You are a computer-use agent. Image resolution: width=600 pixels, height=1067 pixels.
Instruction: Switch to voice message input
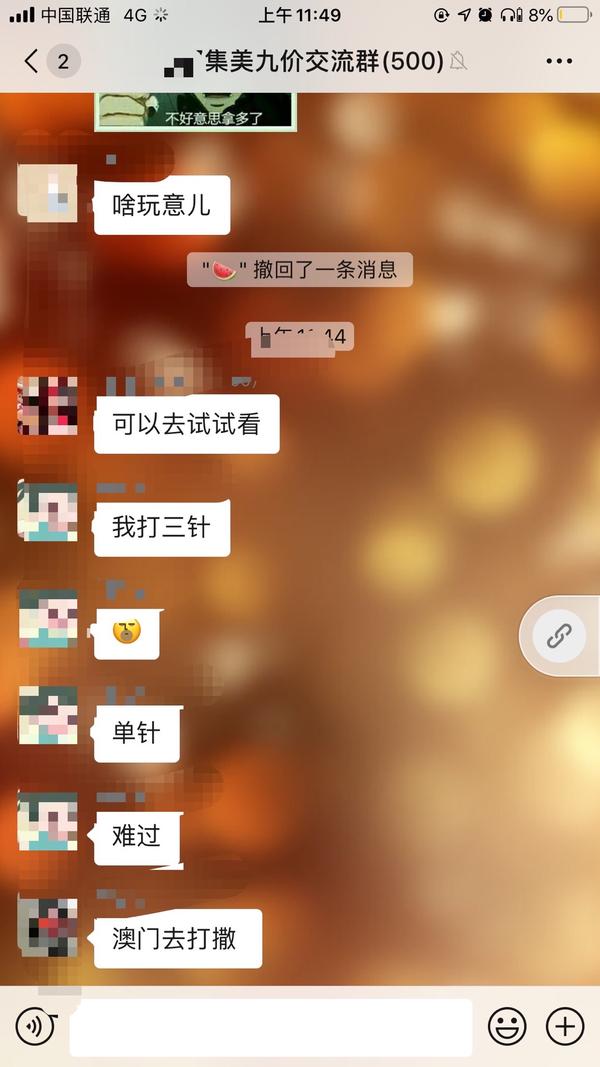[36, 1026]
